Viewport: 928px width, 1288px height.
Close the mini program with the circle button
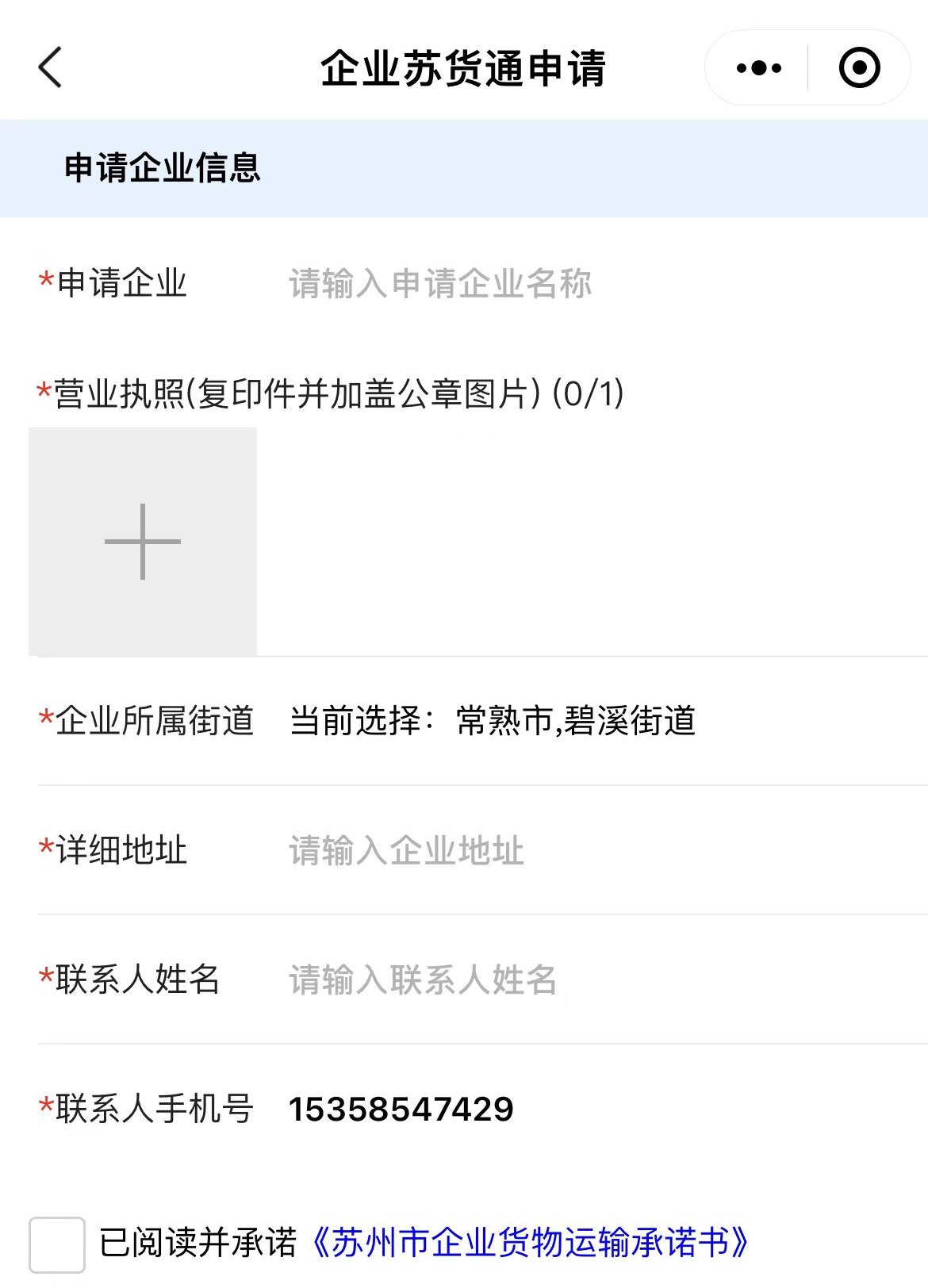pos(859,68)
